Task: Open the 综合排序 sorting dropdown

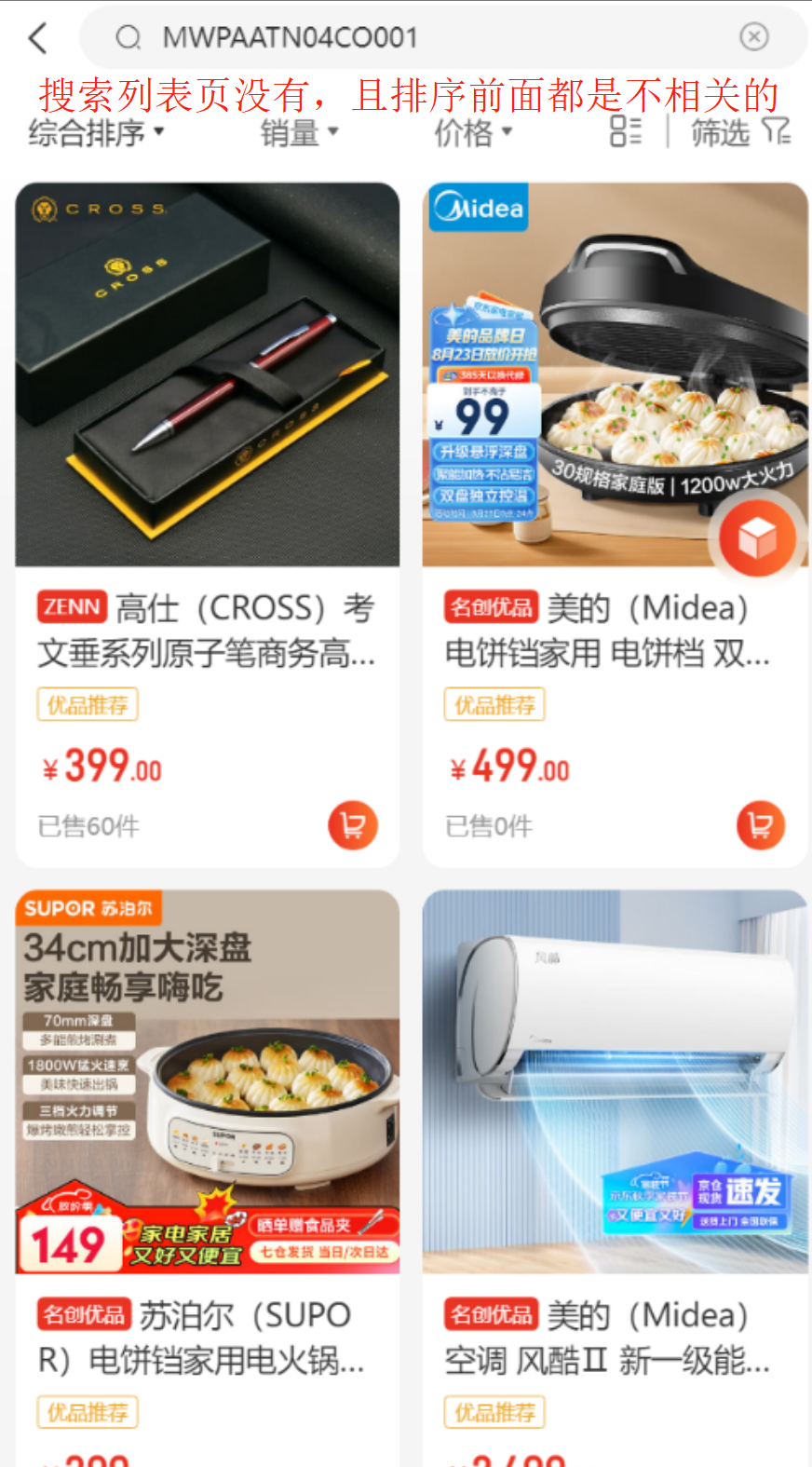Action: click(96, 133)
